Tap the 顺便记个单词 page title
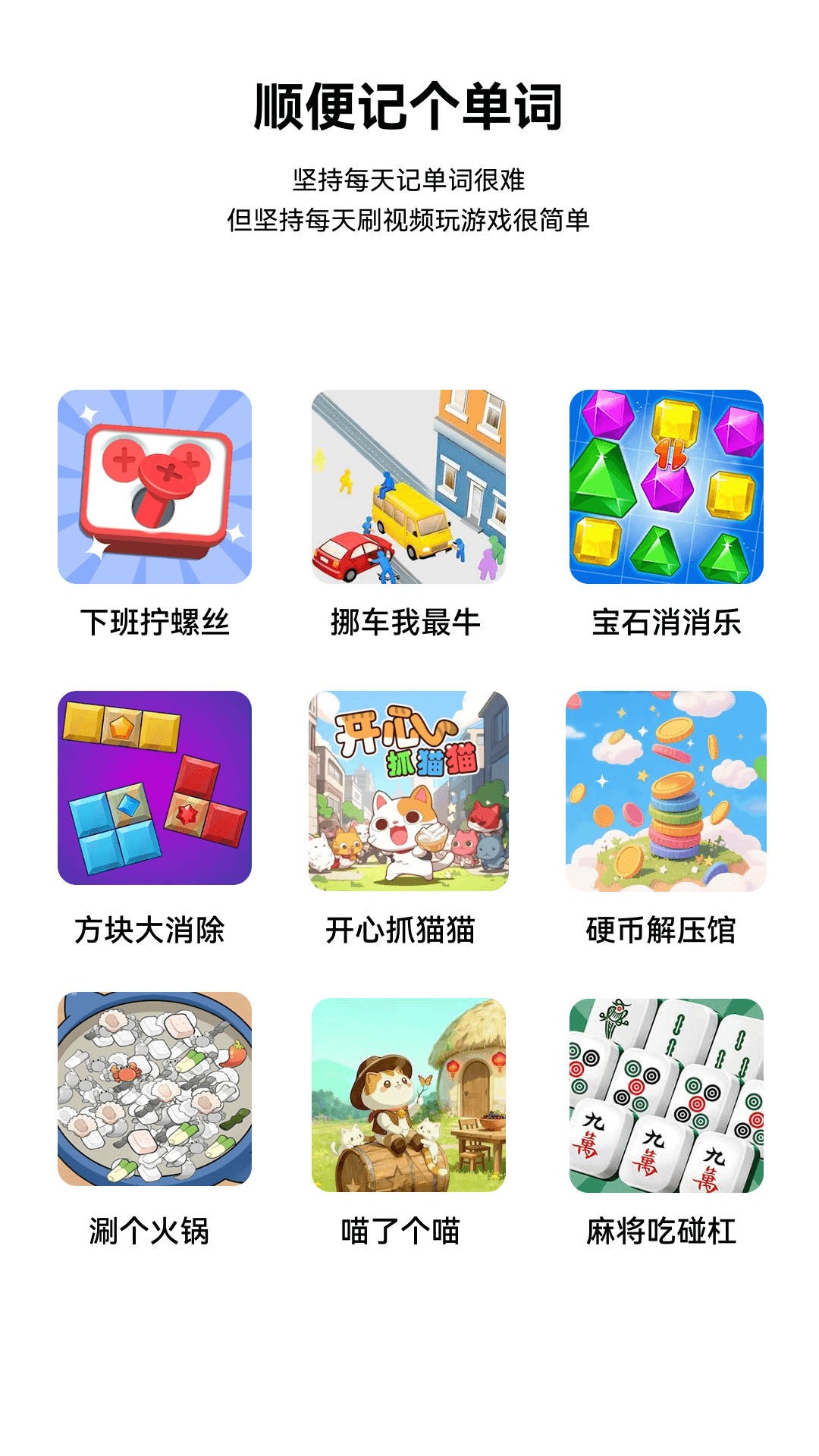The image size is (819, 1456). [x=409, y=106]
